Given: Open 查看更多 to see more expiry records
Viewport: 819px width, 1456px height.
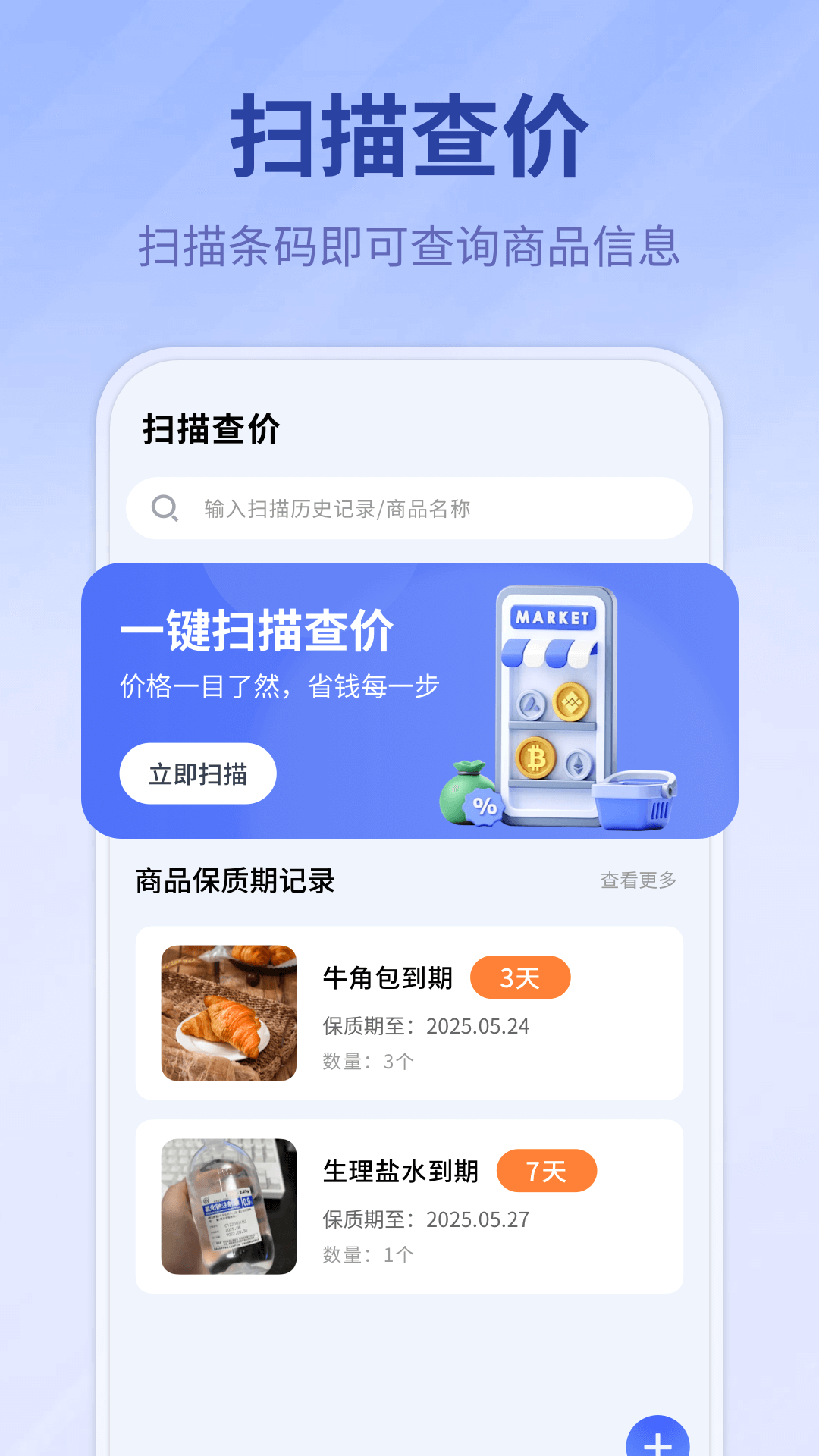Looking at the screenshot, I should point(639,880).
